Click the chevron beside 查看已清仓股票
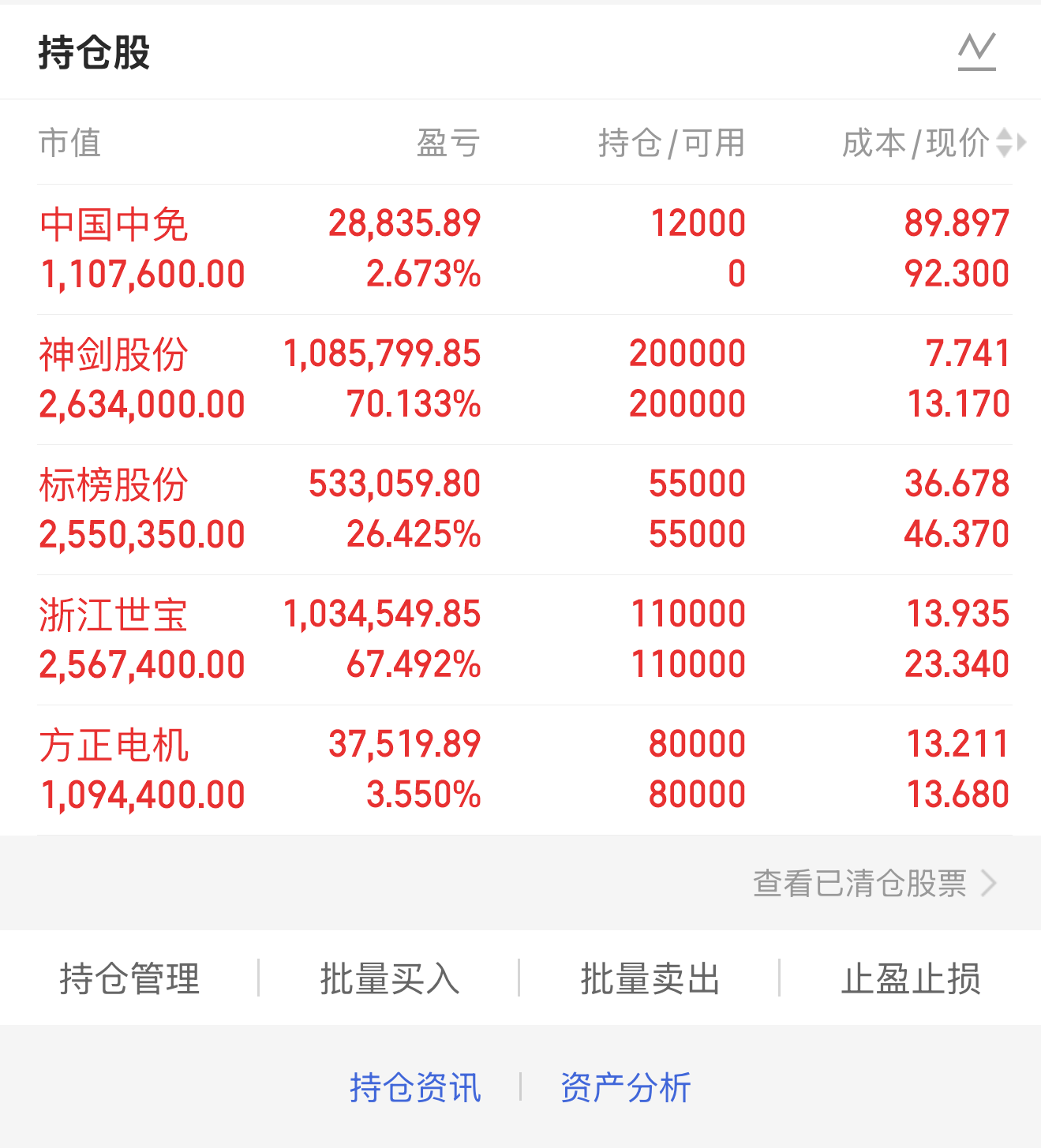The height and width of the screenshot is (1148, 1041). click(x=987, y=884)
